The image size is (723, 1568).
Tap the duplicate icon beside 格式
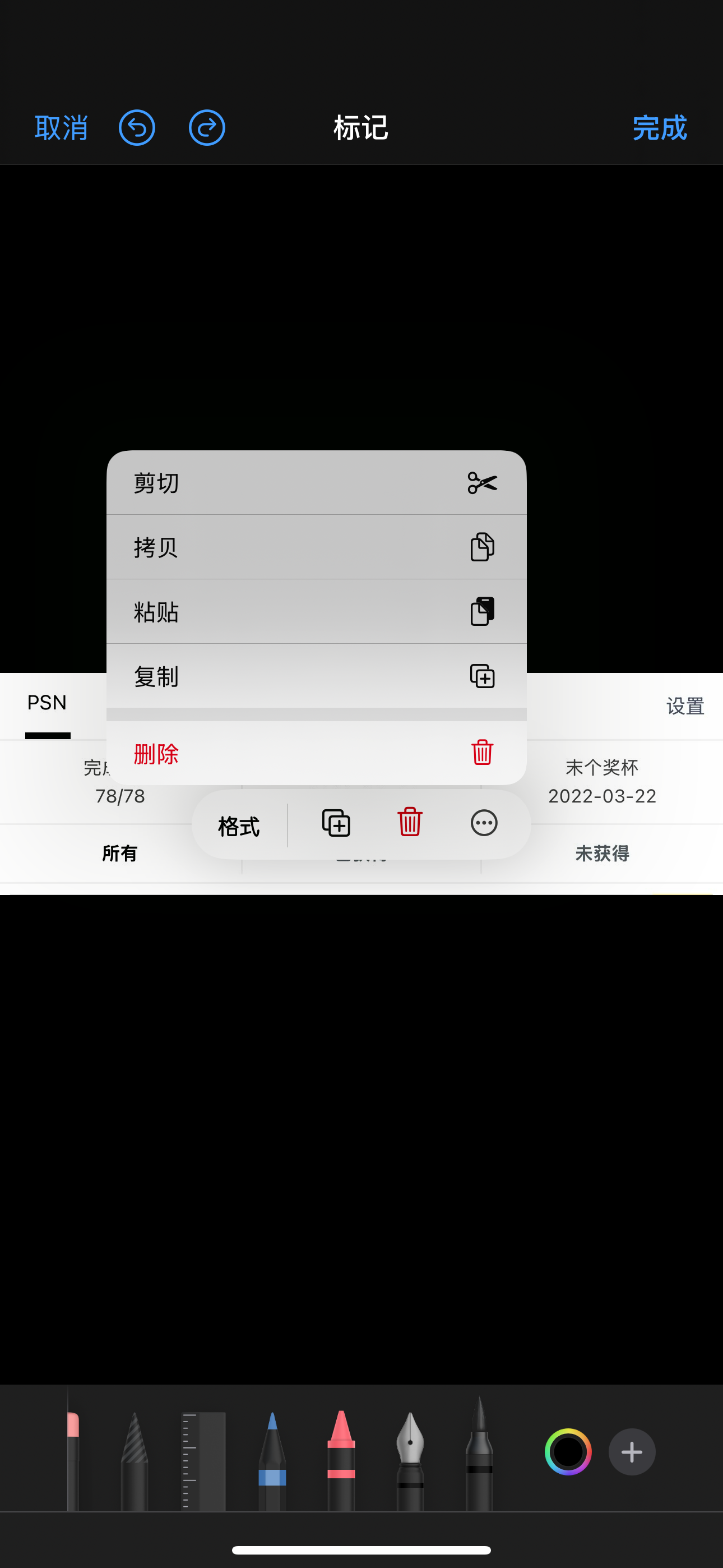tap(336, 824)
